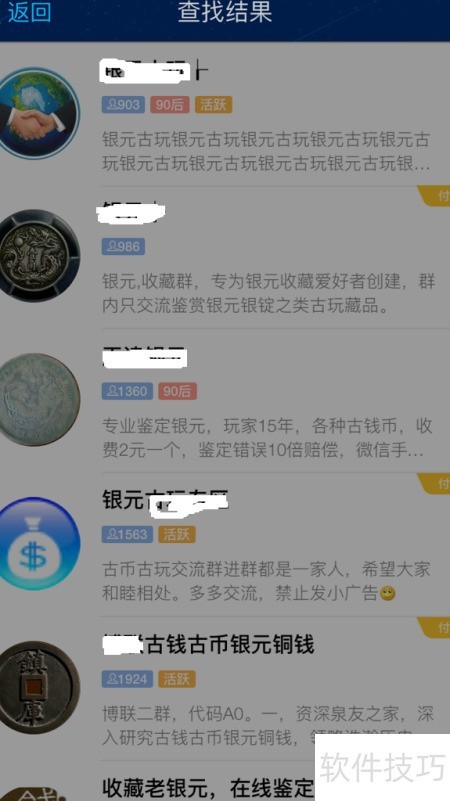Tap 返回 to go back
This screenshot has height=801, width=450.
coord(29,12)
